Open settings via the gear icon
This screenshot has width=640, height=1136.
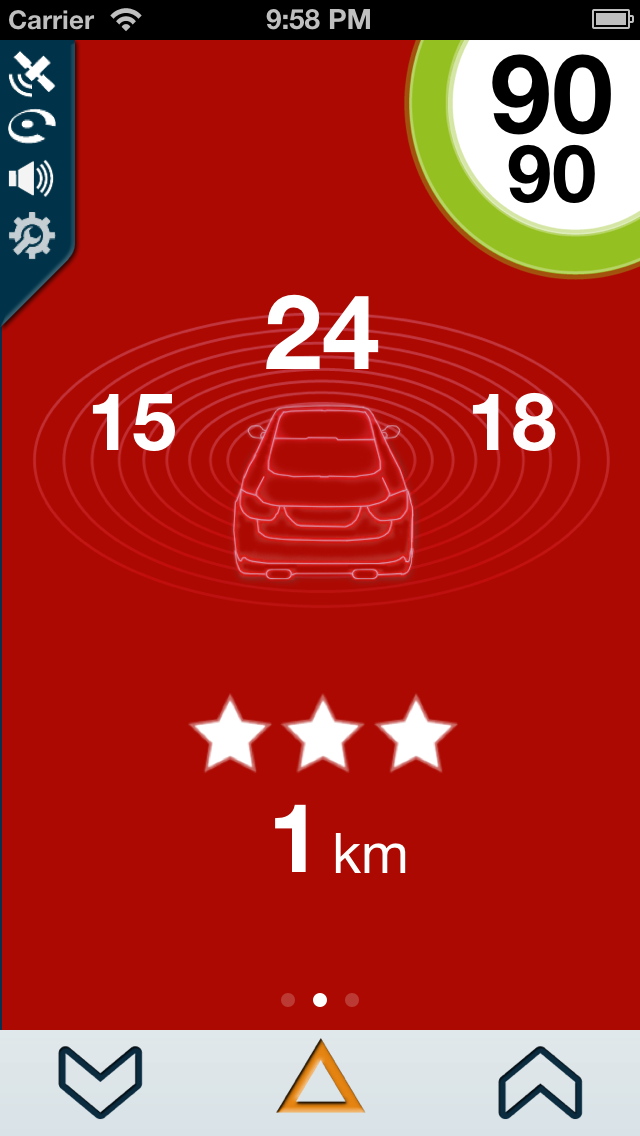tap(31, 237)
